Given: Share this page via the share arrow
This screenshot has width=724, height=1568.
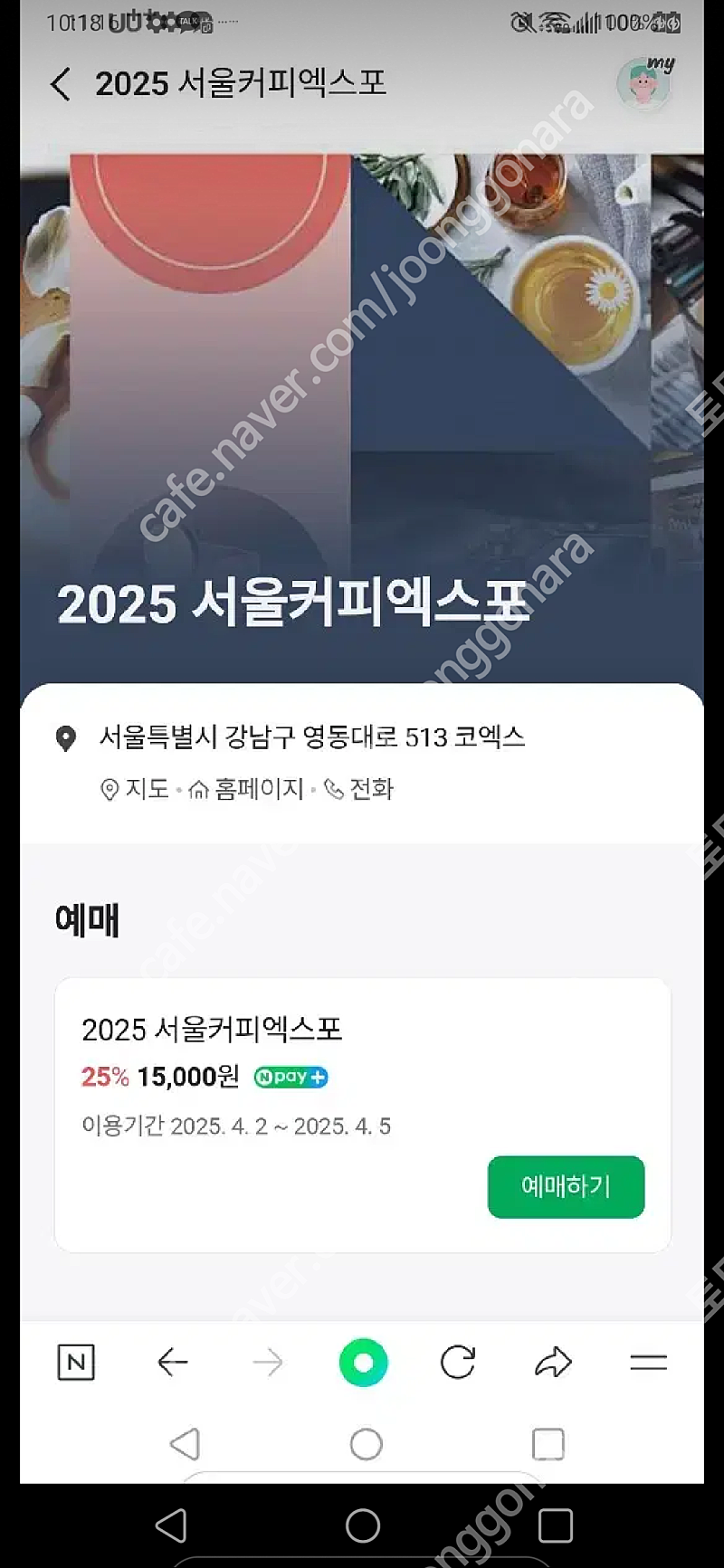Looking at the screenshot, I should pyautogui.click(x=553, y=1362).
